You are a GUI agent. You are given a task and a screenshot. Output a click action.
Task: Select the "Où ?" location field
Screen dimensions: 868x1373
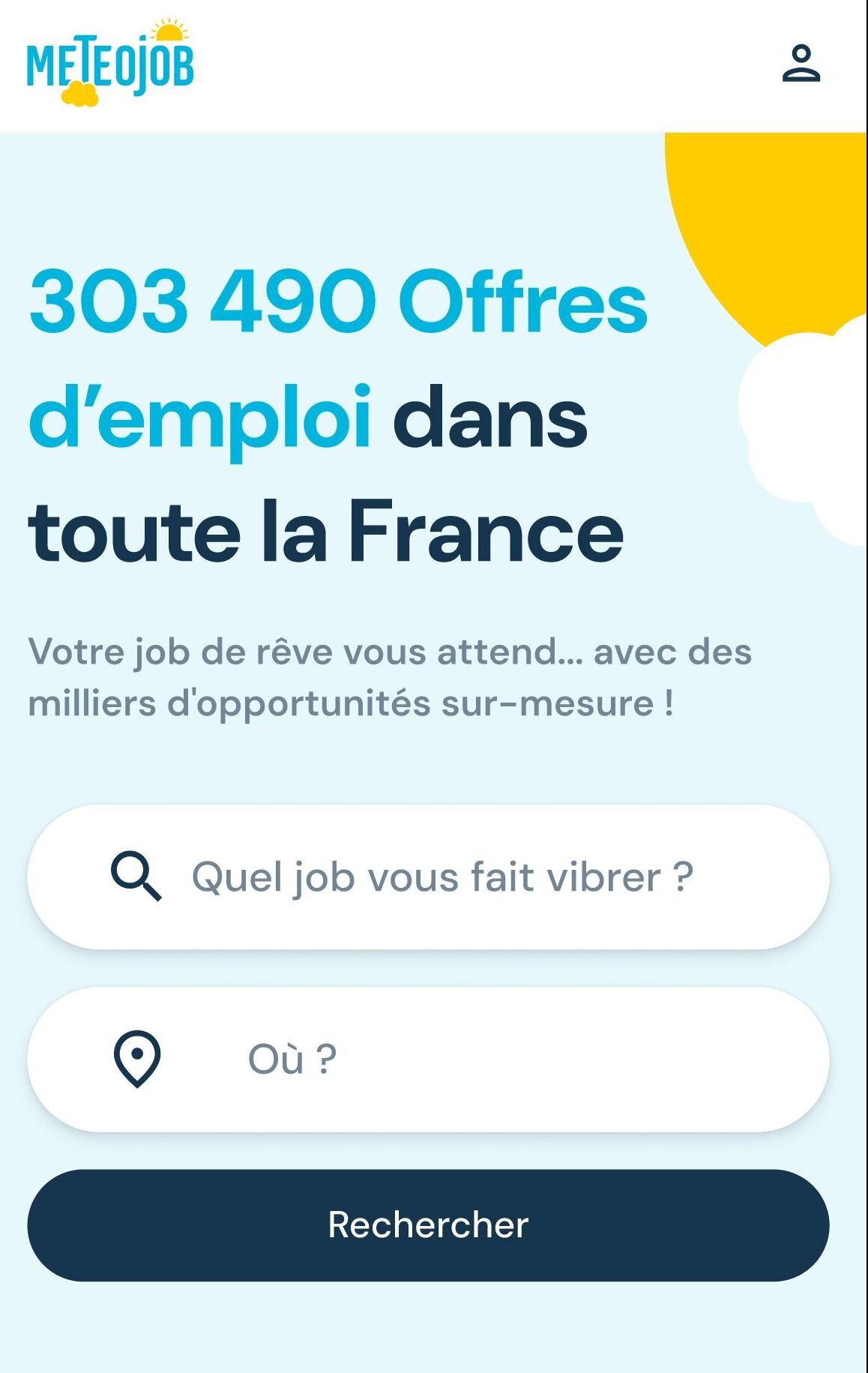(x=442, y=1059)
